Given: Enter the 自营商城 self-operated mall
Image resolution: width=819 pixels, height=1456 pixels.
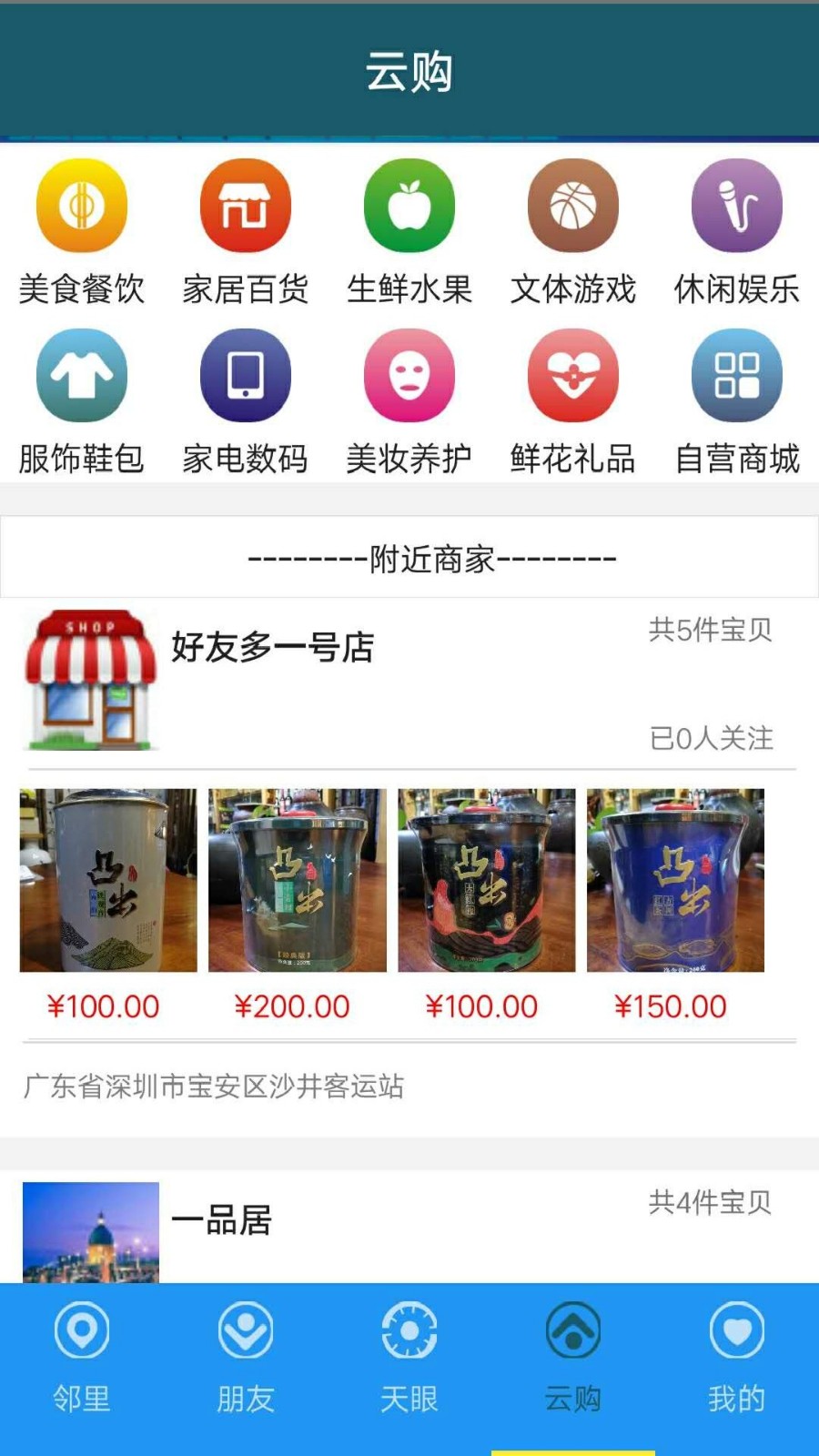Looking at the screenshot, I should coord(736,375).
